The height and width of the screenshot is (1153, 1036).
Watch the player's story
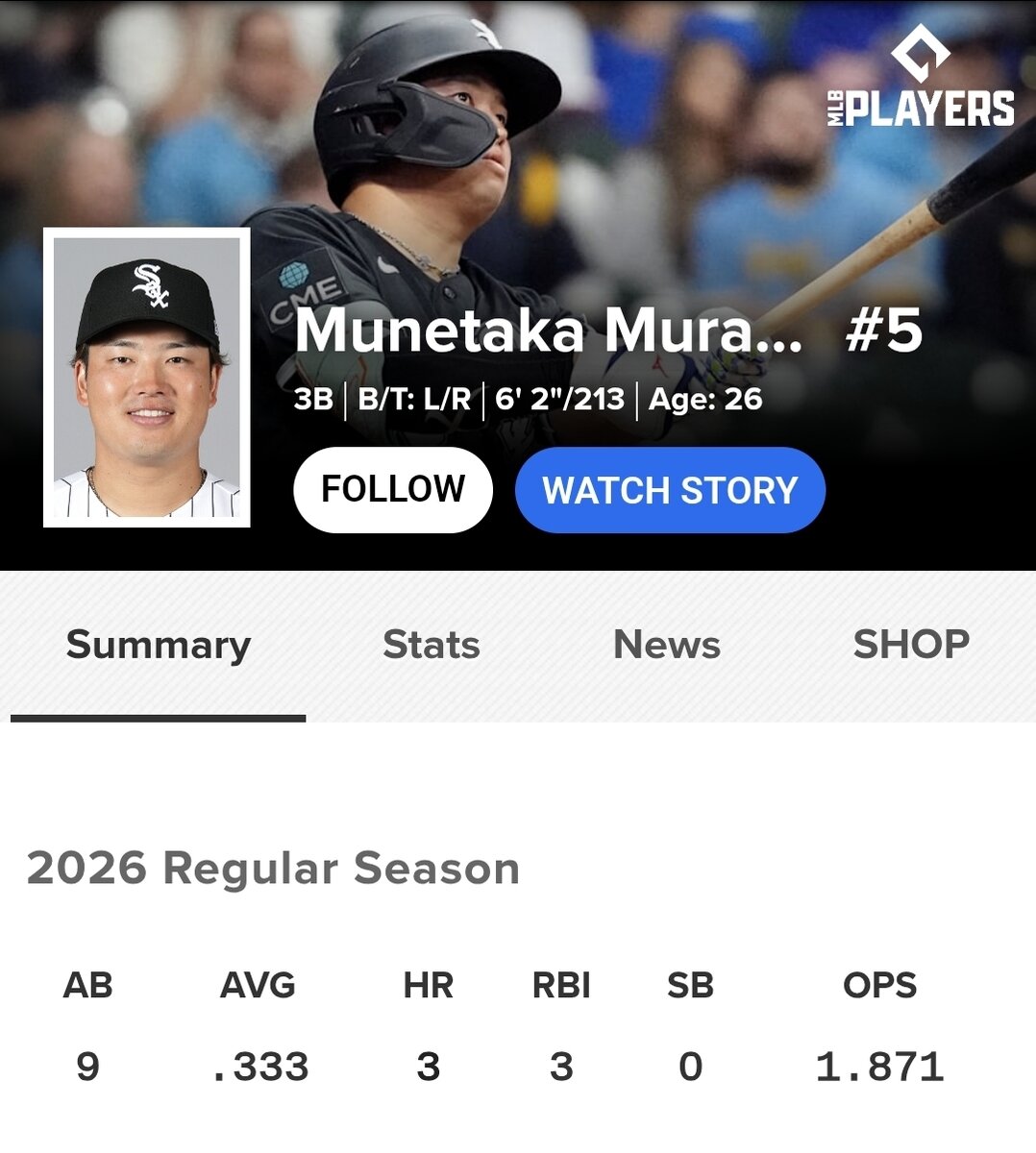point(670,490)
